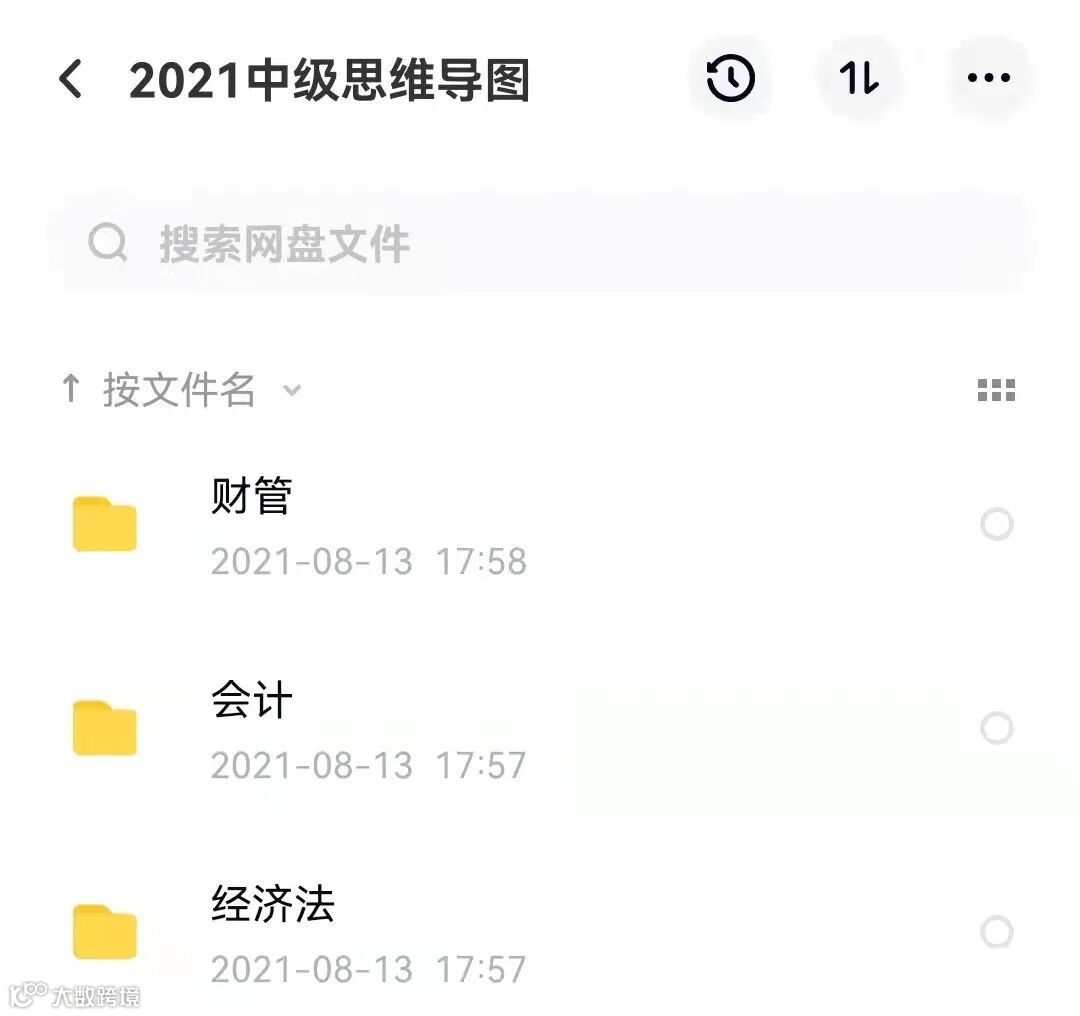The image size is (1080, 1016).
Task: Expand the 按文件名 sort dropdown
Action: pos(182,390)
